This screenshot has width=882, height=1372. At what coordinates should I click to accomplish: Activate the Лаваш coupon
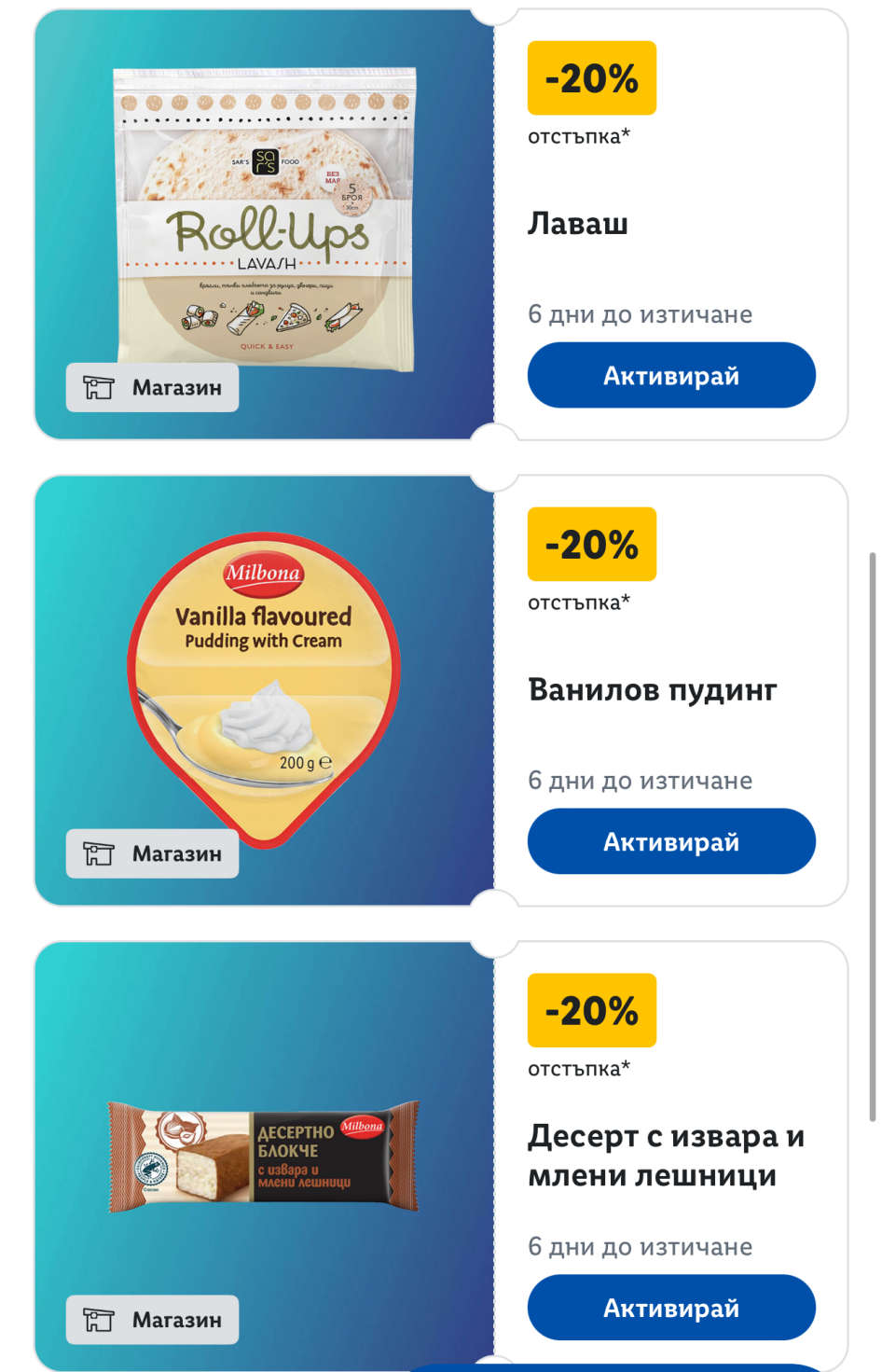coord(671,375)
